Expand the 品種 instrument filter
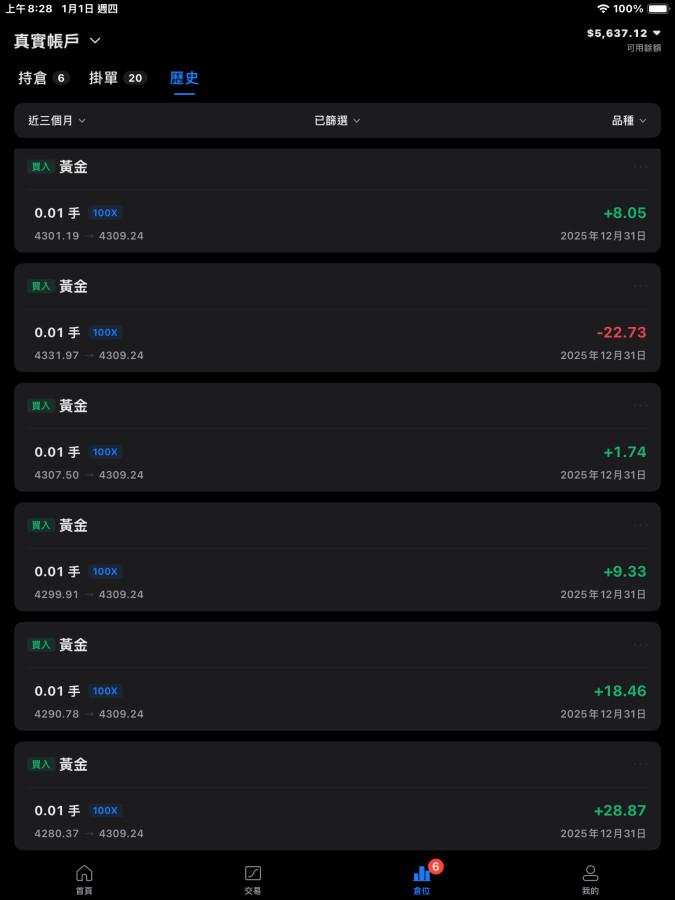Image resolution: width=675 pixels, height=900 pixels. click(629, 121)
